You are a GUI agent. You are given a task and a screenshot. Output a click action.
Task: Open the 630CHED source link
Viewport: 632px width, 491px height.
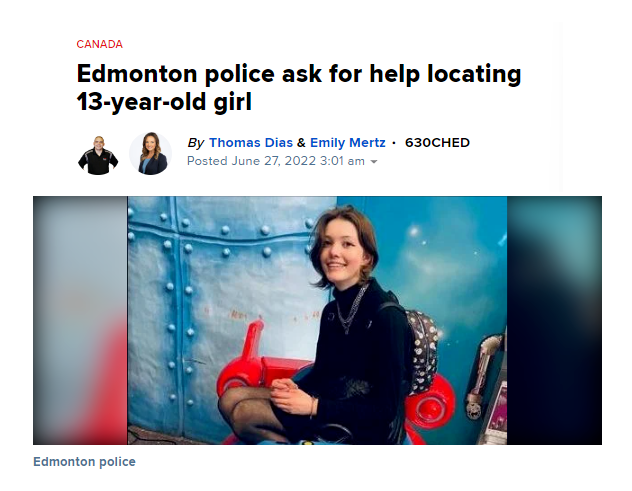point(437,143)
